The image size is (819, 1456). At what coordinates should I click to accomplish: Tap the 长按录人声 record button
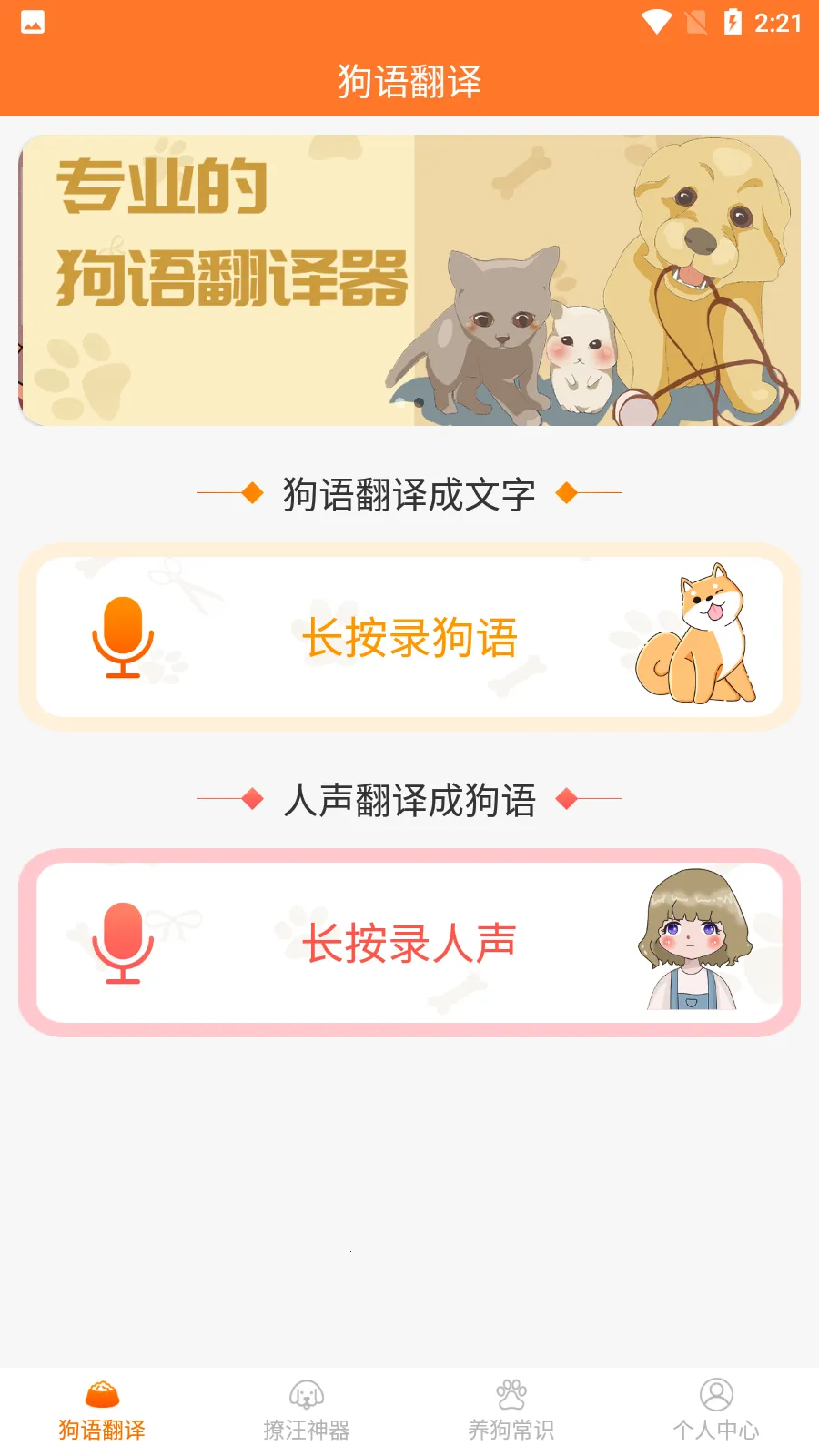pos(409,943)
